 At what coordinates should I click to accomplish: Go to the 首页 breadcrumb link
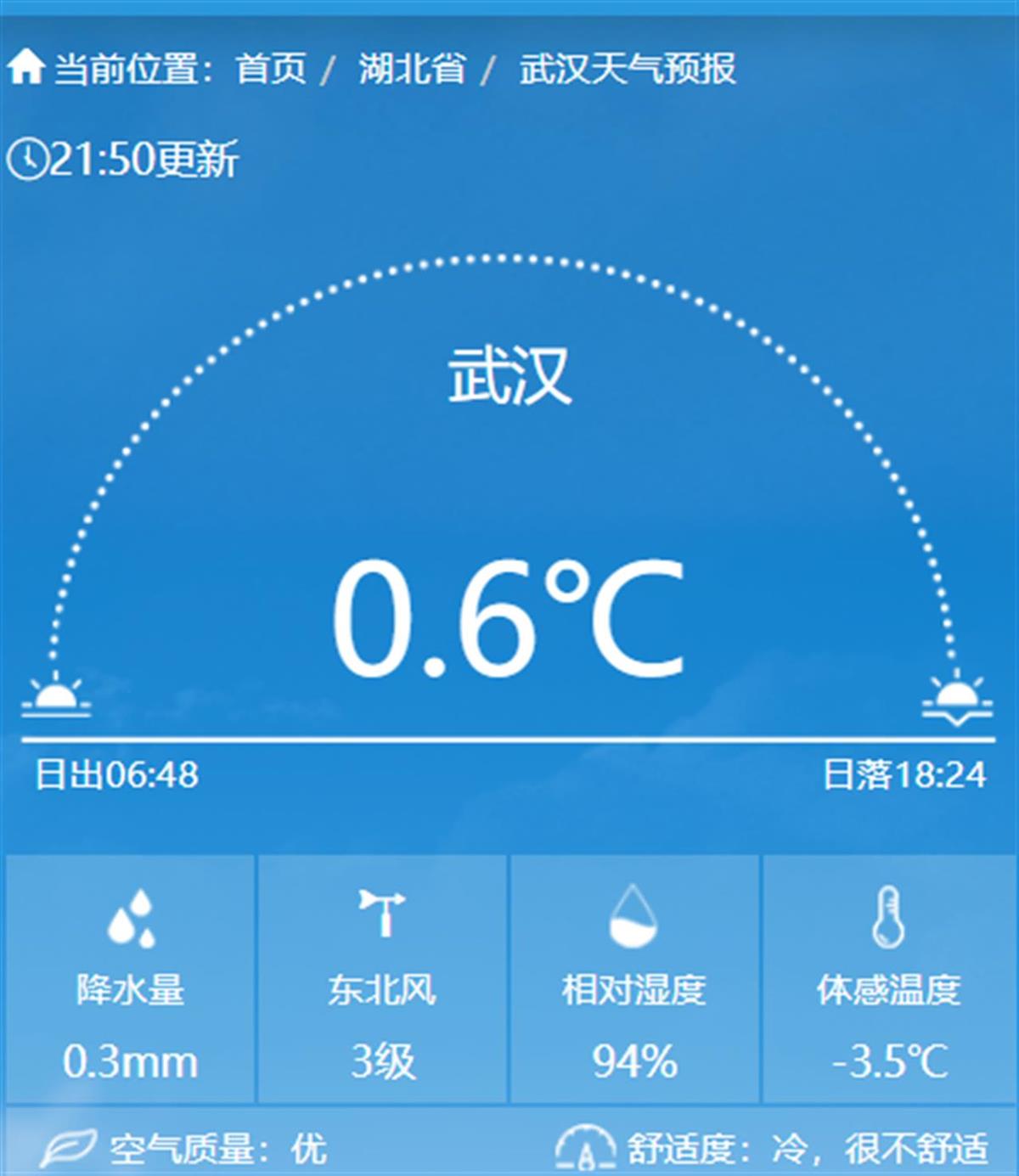(271, 68)
